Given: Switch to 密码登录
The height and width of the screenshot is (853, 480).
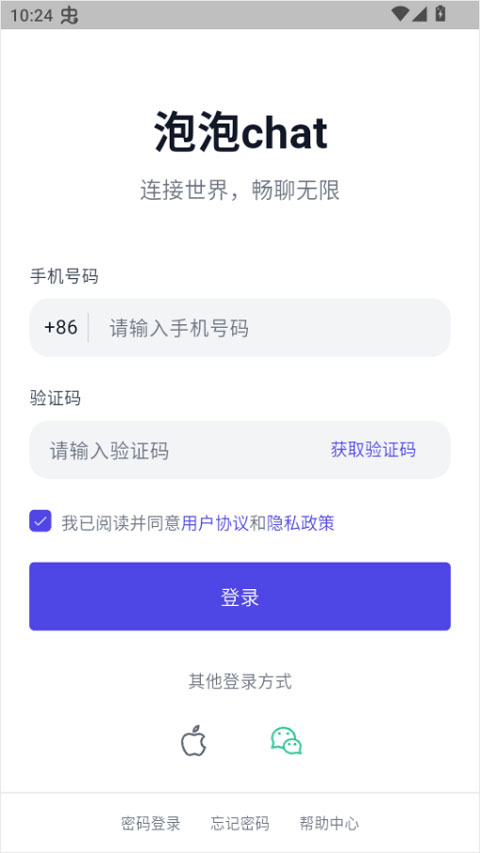Looking at the screenshot, I should (x=151, y=824).
